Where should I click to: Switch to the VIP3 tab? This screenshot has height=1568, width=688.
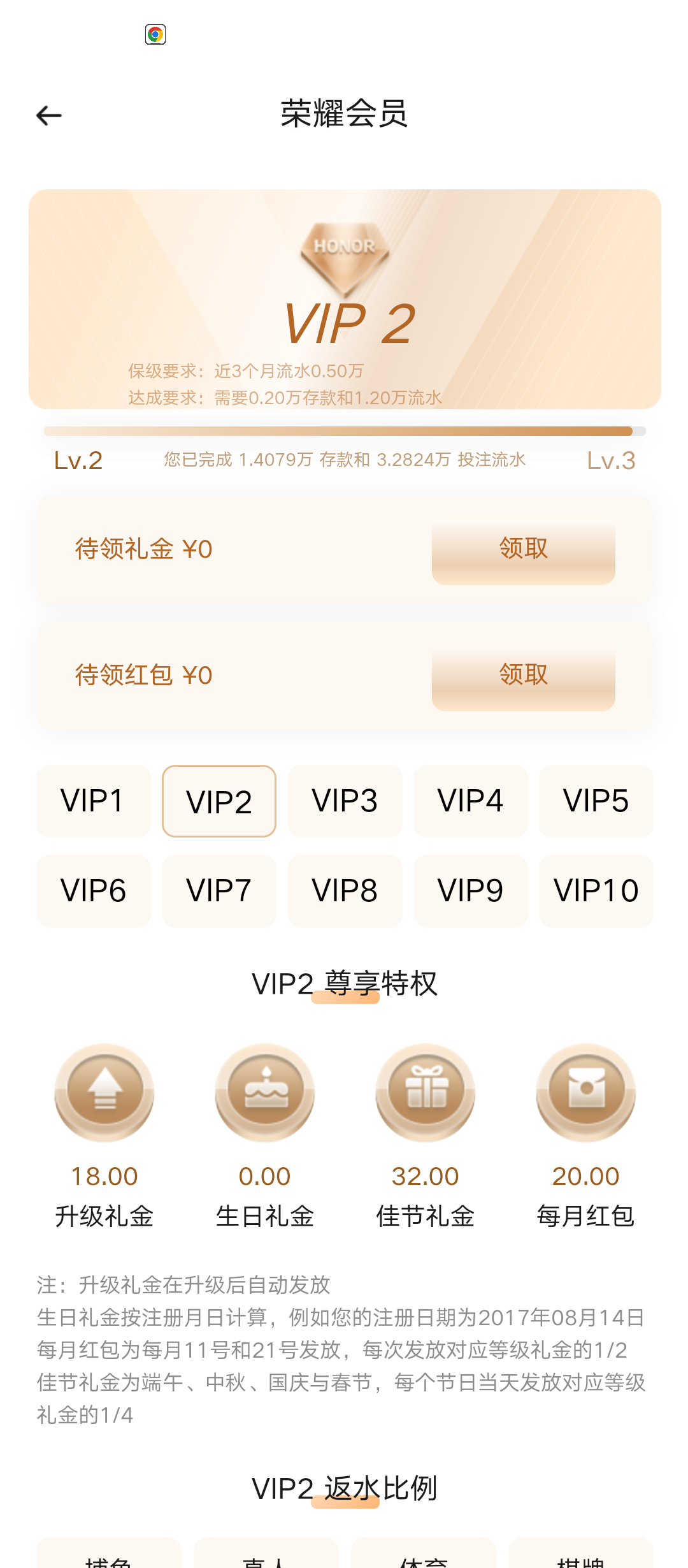tap(345, 801)
